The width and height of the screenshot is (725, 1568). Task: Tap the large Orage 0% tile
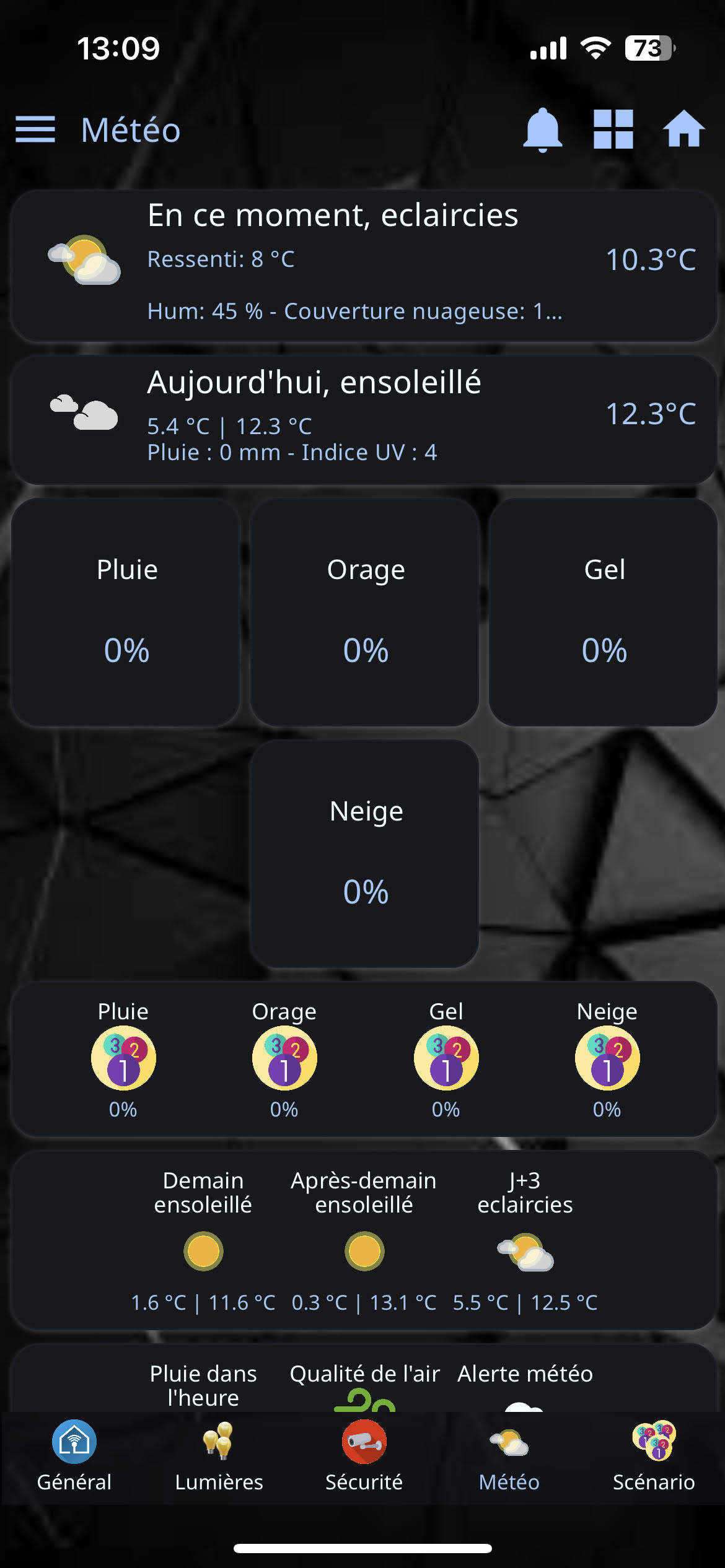pyautogui.click(x=364, y=612)
